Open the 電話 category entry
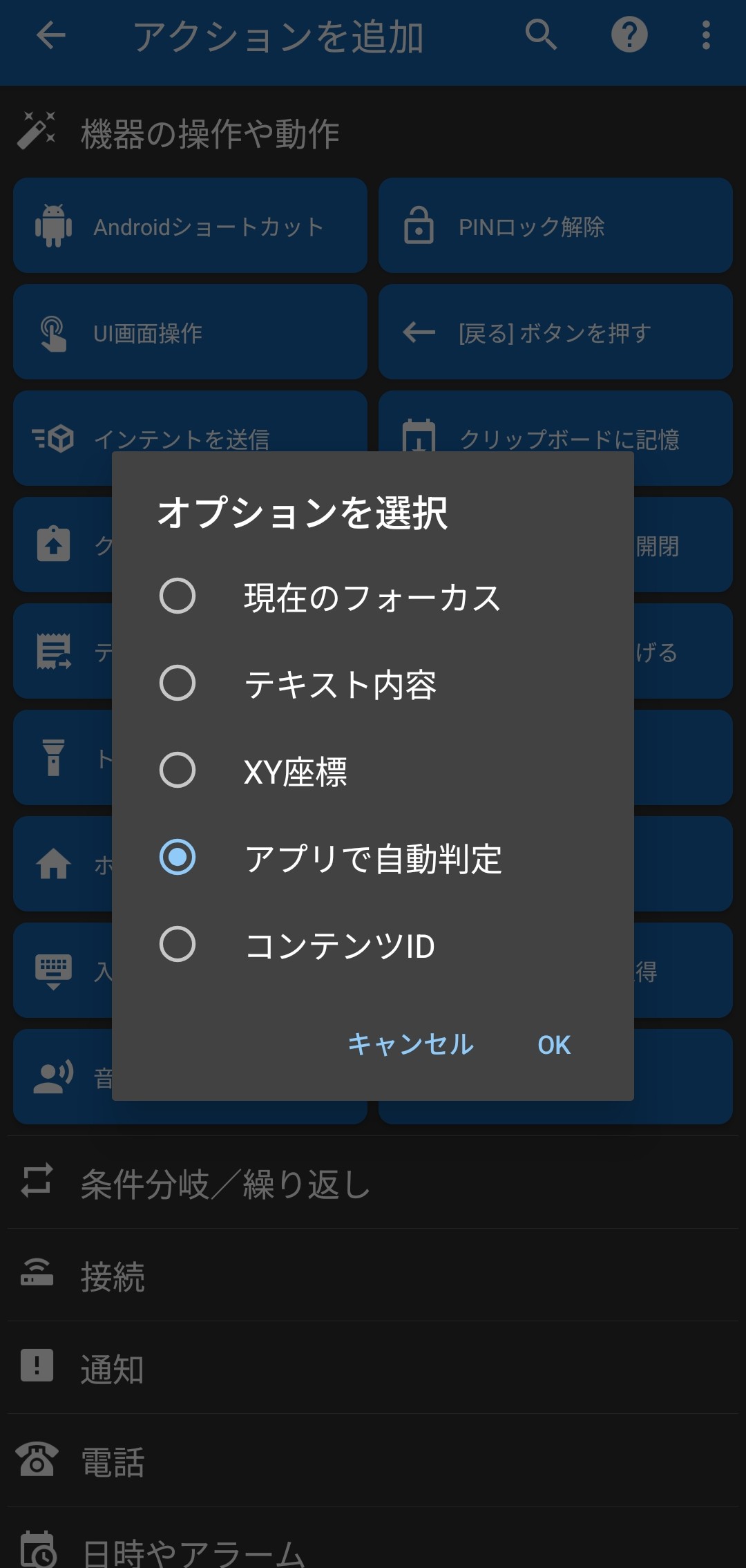The height and width of the screenshot is (1568, 746). (x=114, y=1460)
